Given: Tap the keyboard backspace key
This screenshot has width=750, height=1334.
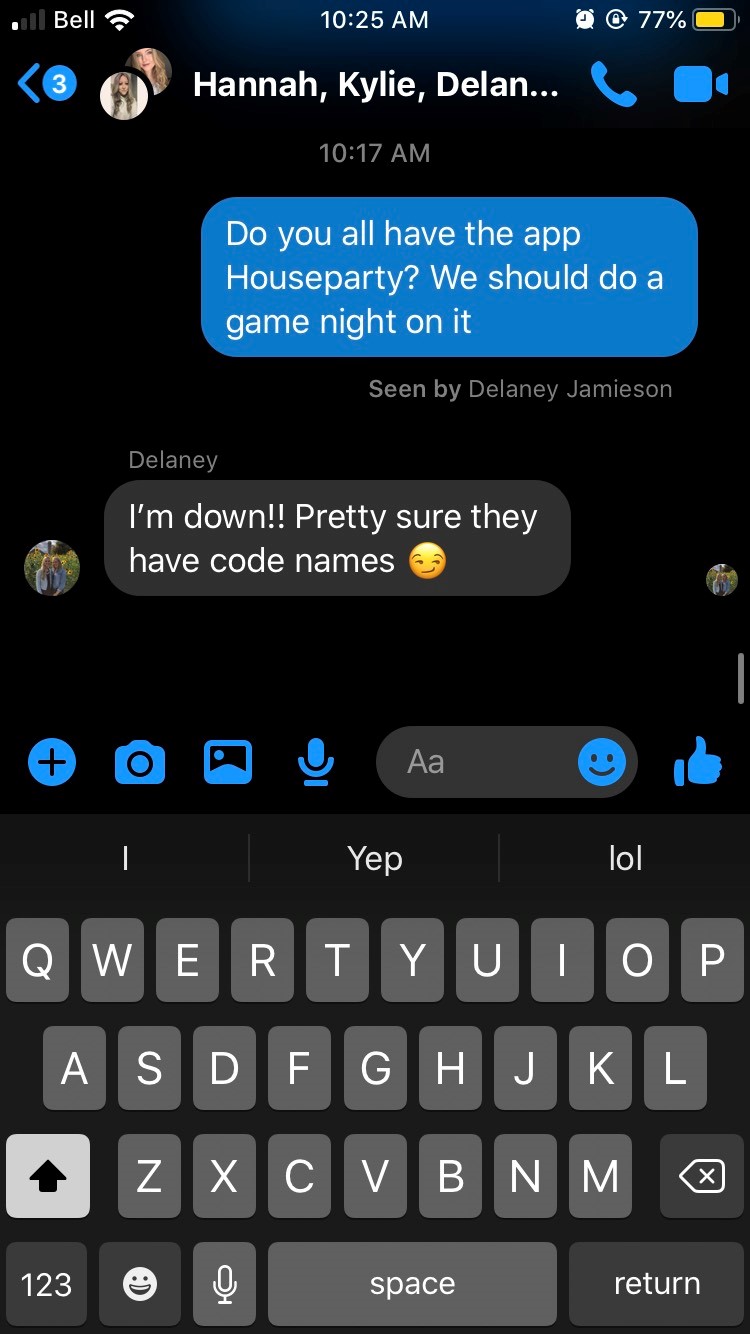Looking at the screenshot, I should click(x=701, y=1177).
